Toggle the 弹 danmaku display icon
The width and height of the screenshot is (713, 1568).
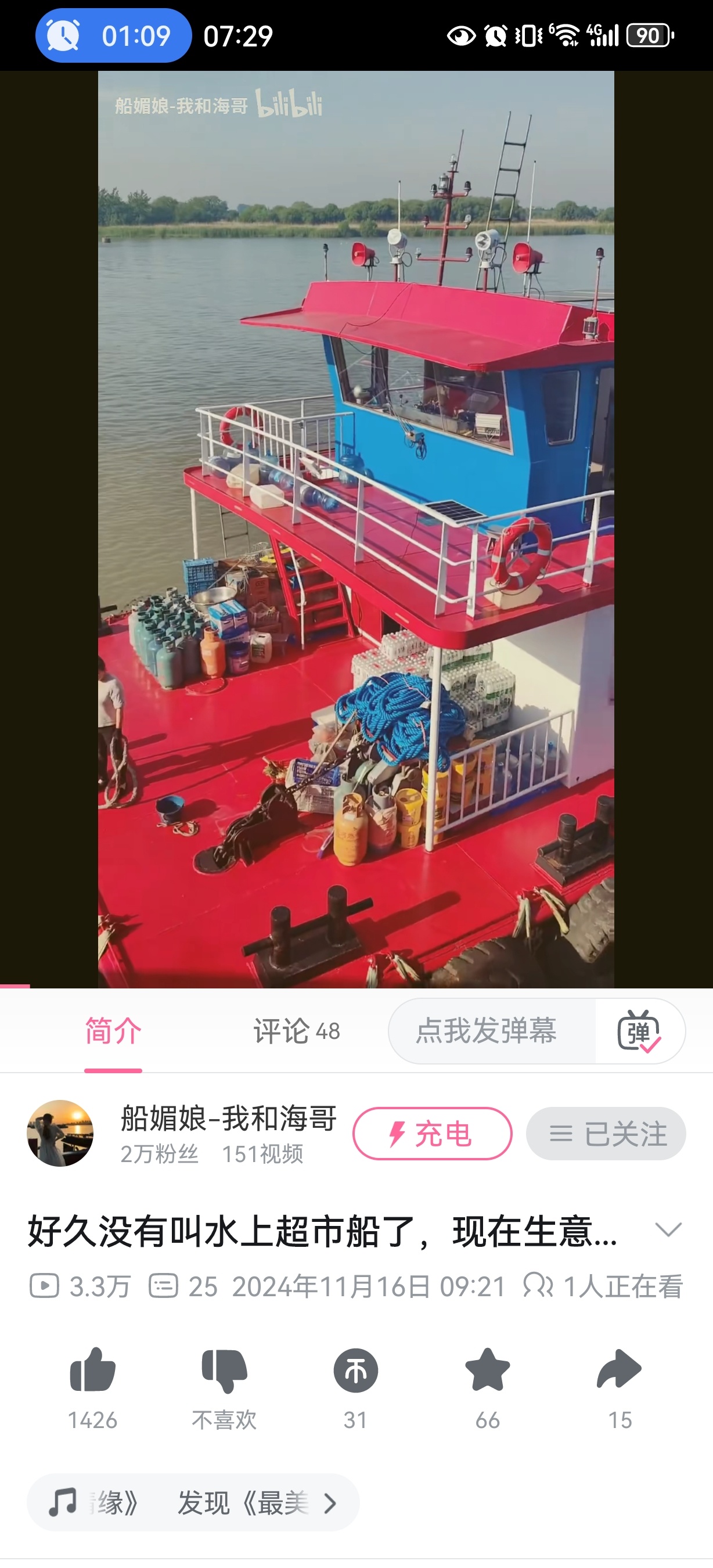pos(639,1031)
